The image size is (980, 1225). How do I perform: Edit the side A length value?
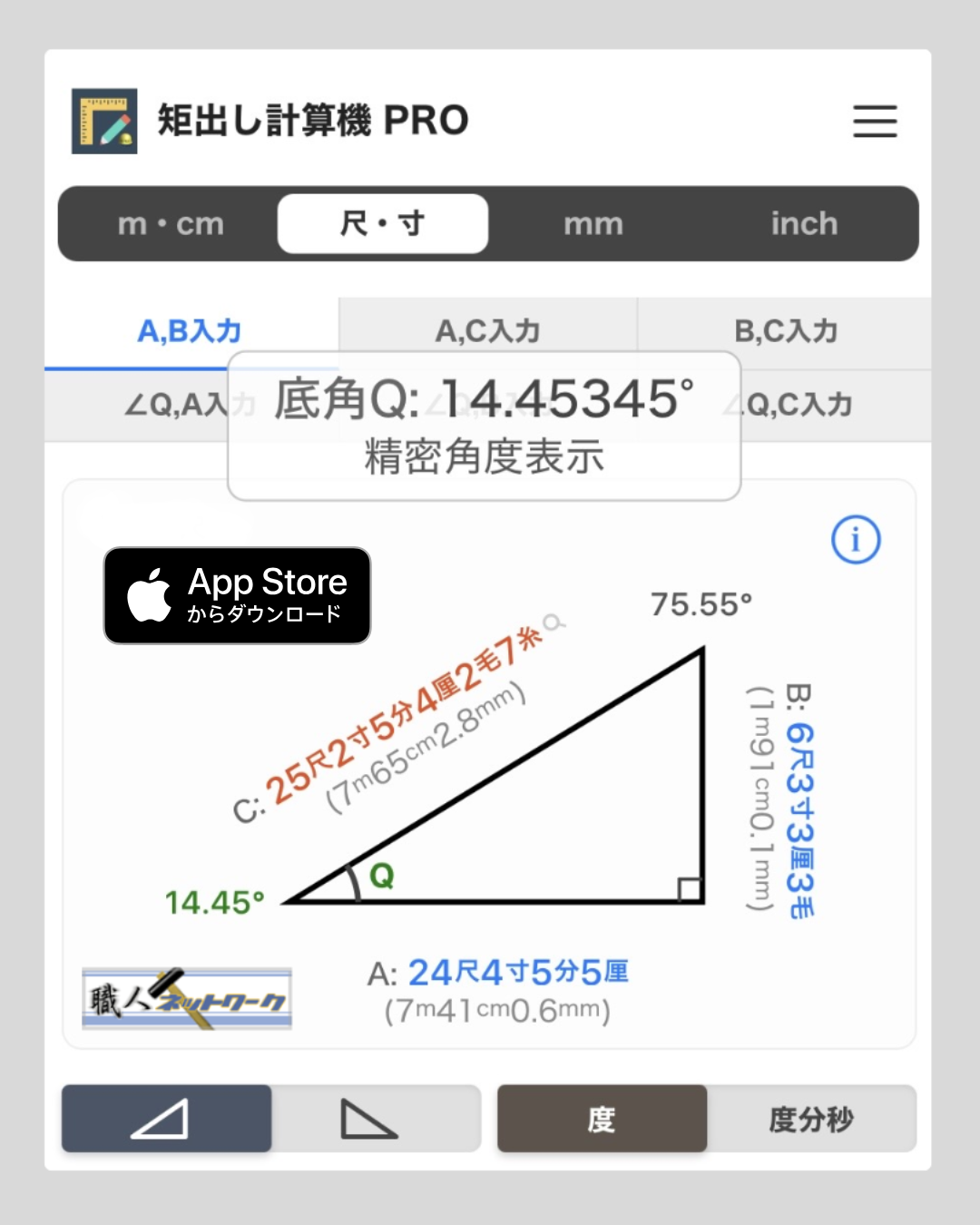(x=517, y=973)
